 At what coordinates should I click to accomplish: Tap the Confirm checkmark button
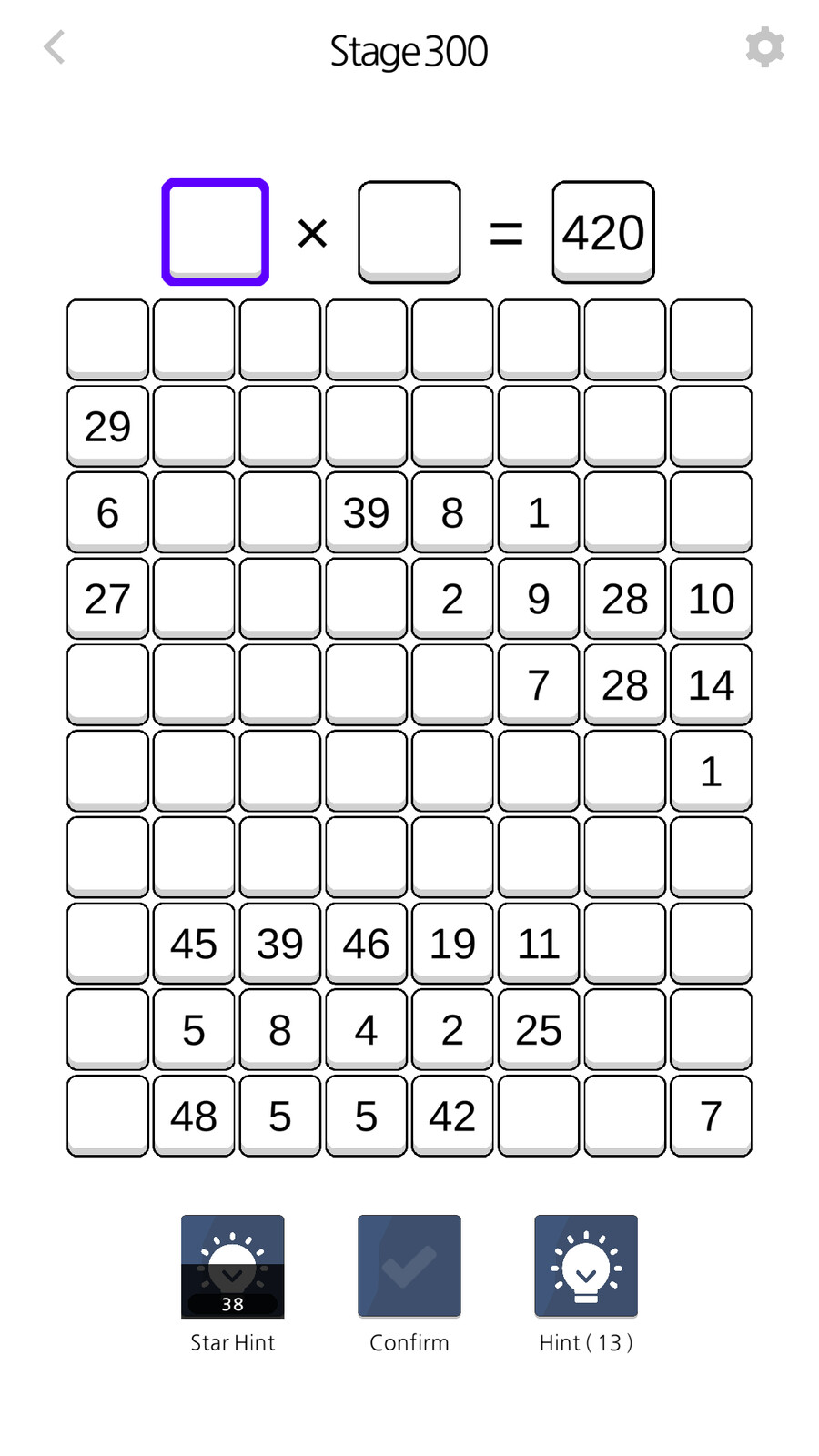pyautogui.click(x=409, y=1266)
